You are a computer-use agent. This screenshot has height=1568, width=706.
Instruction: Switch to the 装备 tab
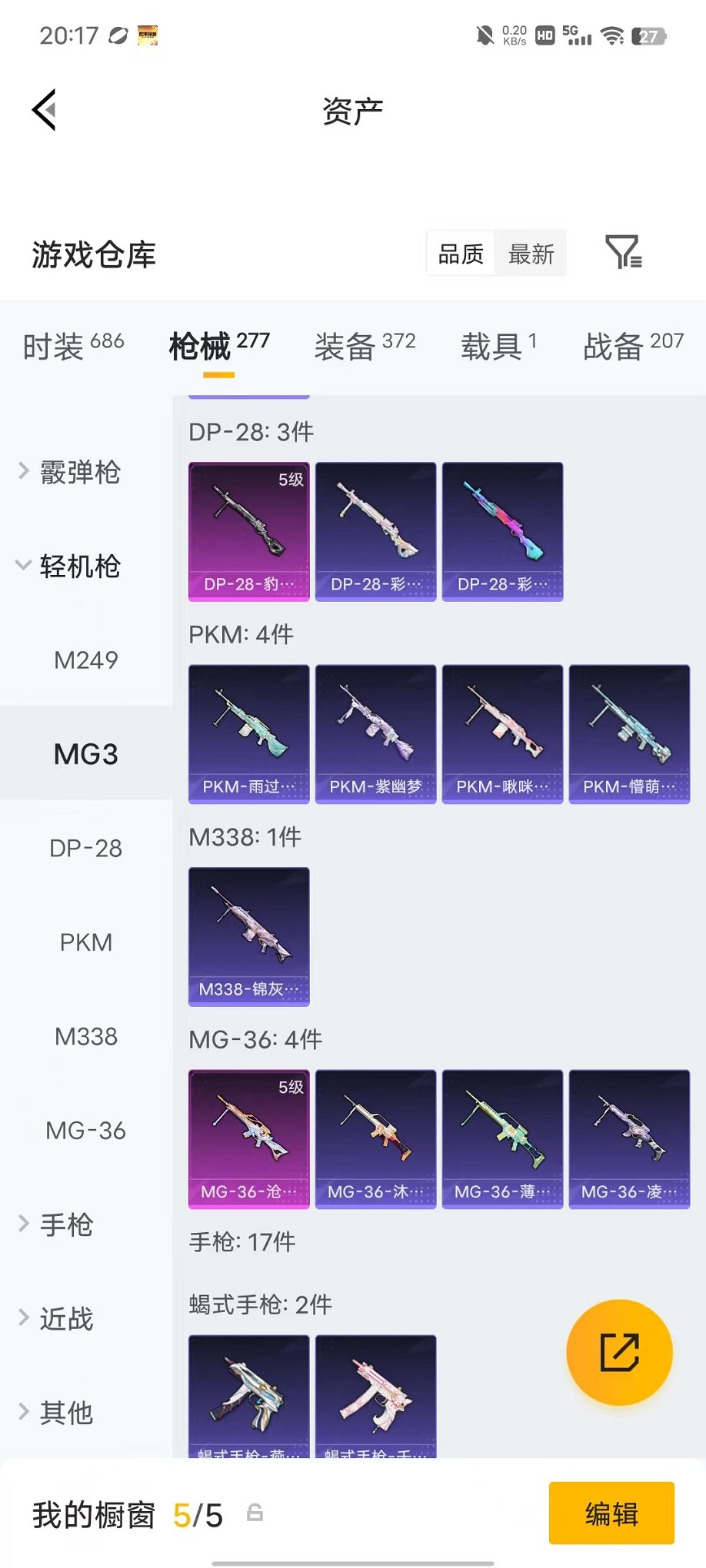click(365, 346)
